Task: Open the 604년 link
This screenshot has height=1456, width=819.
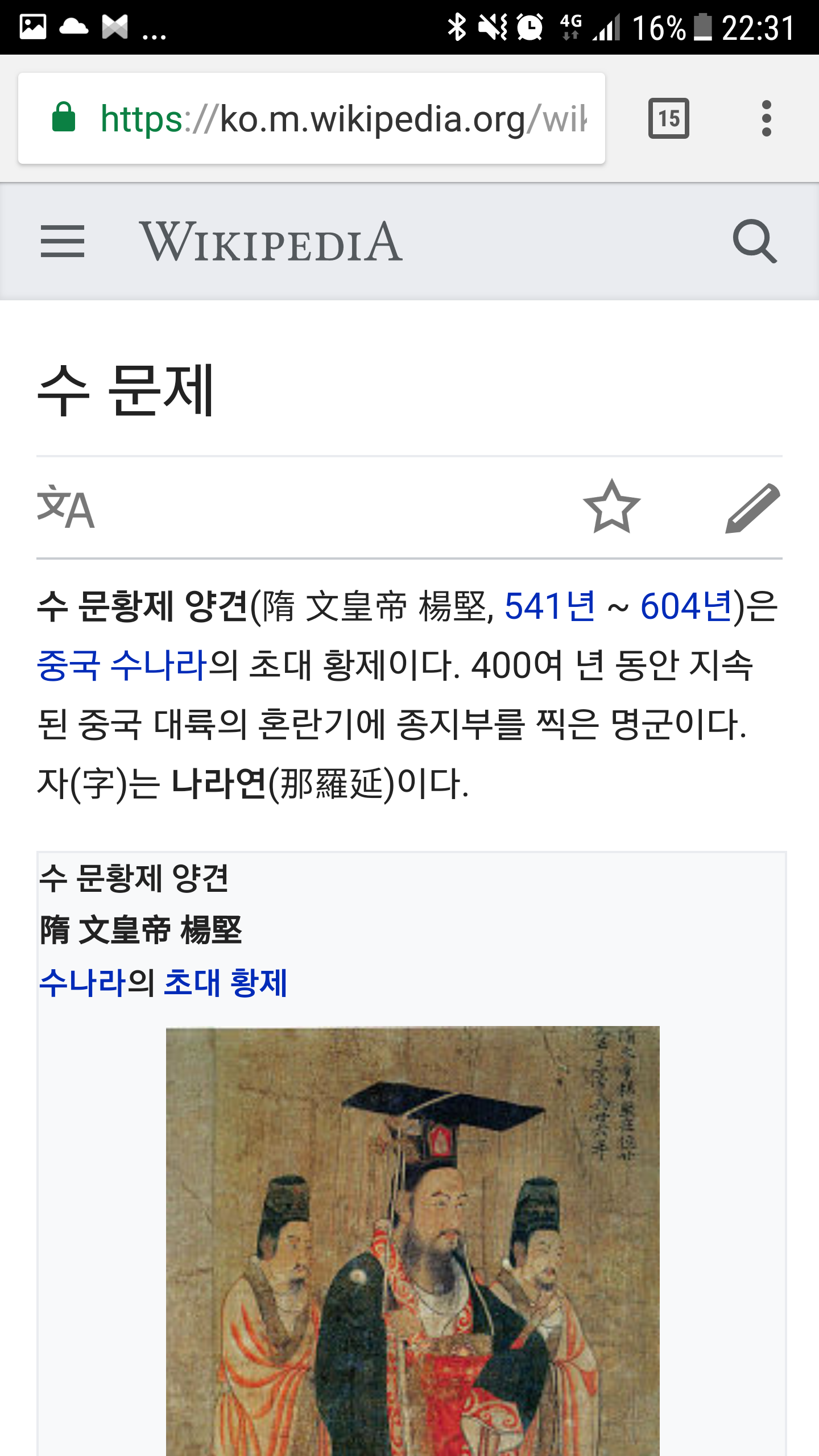Action: 686,606
